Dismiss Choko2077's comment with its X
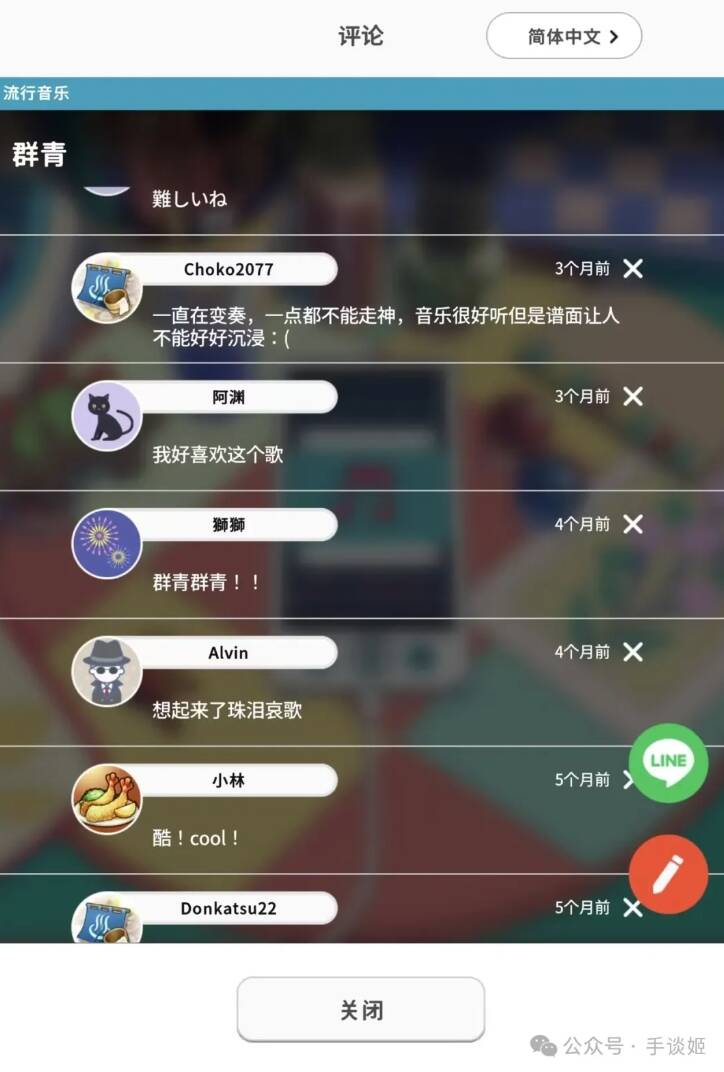This screenshot has height=1072, width=724. point(633,268)
